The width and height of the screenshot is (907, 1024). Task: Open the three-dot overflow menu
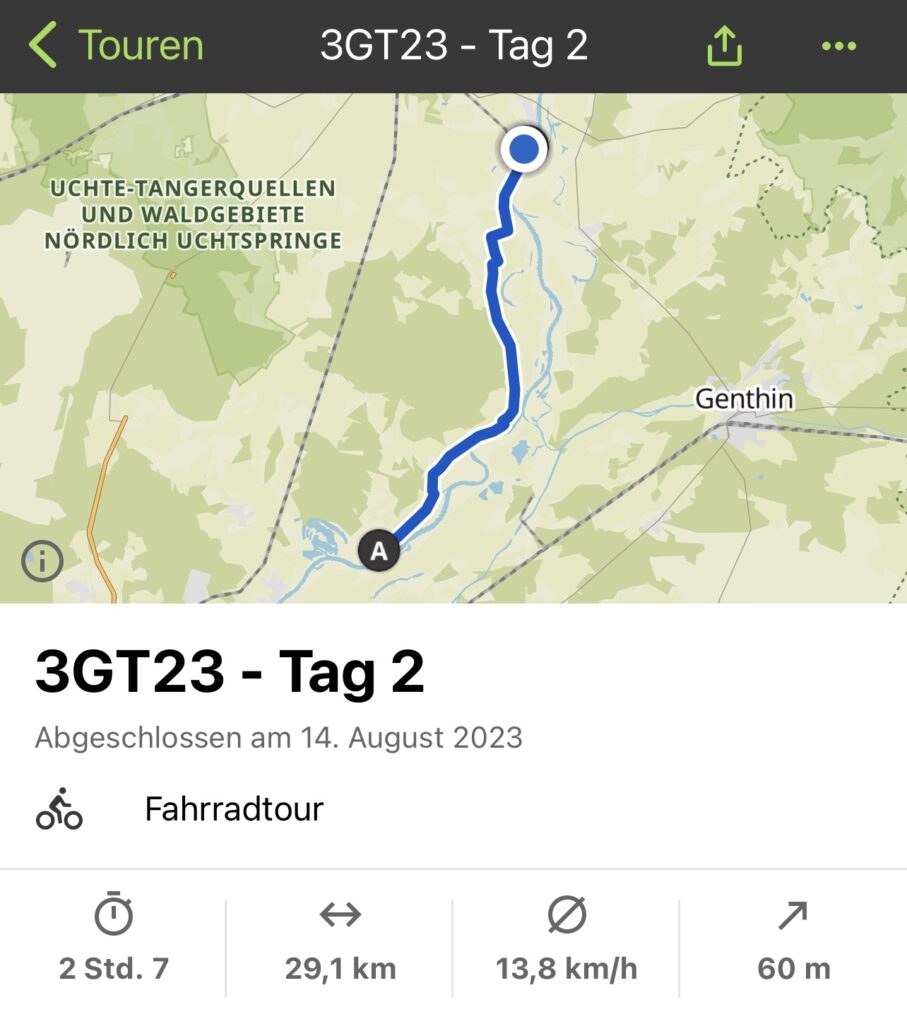tap(838, 46)
